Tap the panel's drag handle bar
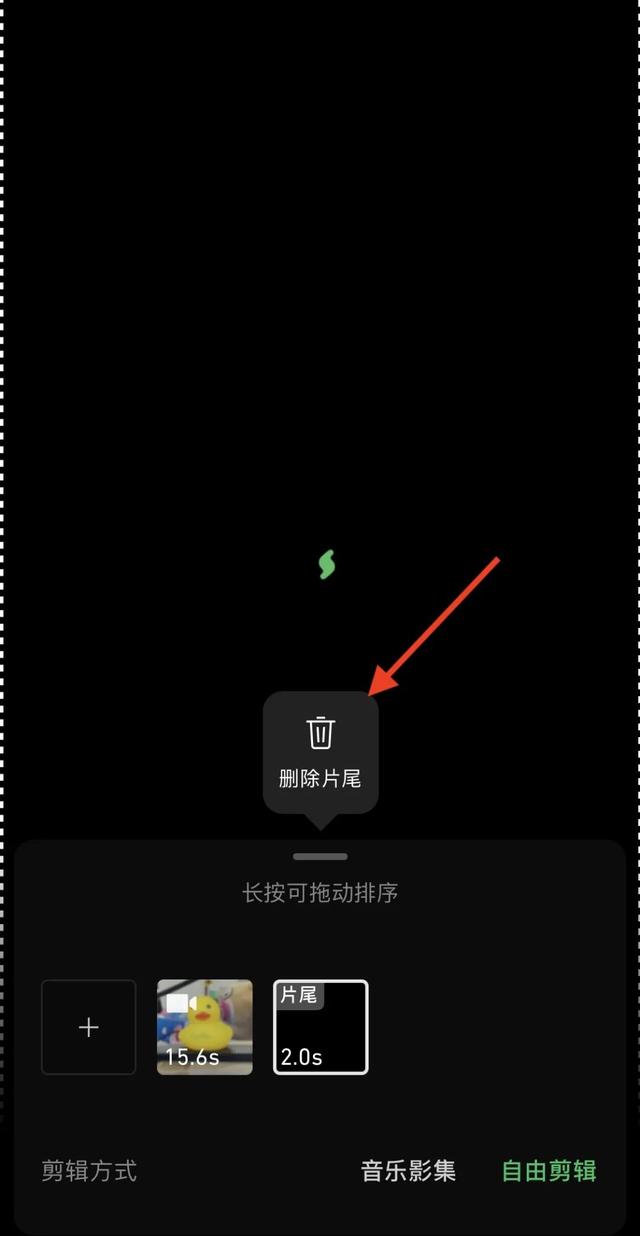 pos(320,857)
